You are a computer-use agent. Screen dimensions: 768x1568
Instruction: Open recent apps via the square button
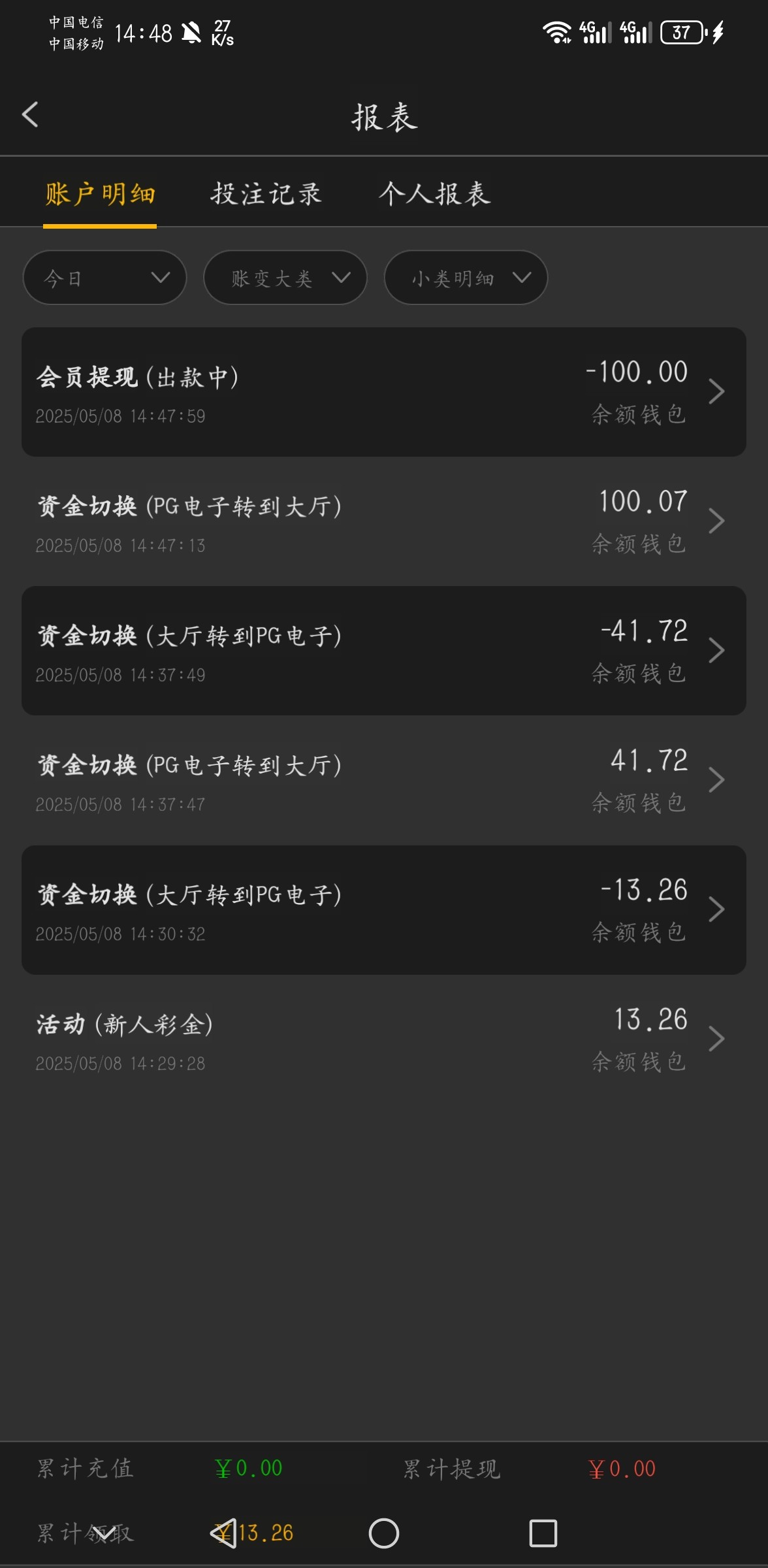point(543,1533)
